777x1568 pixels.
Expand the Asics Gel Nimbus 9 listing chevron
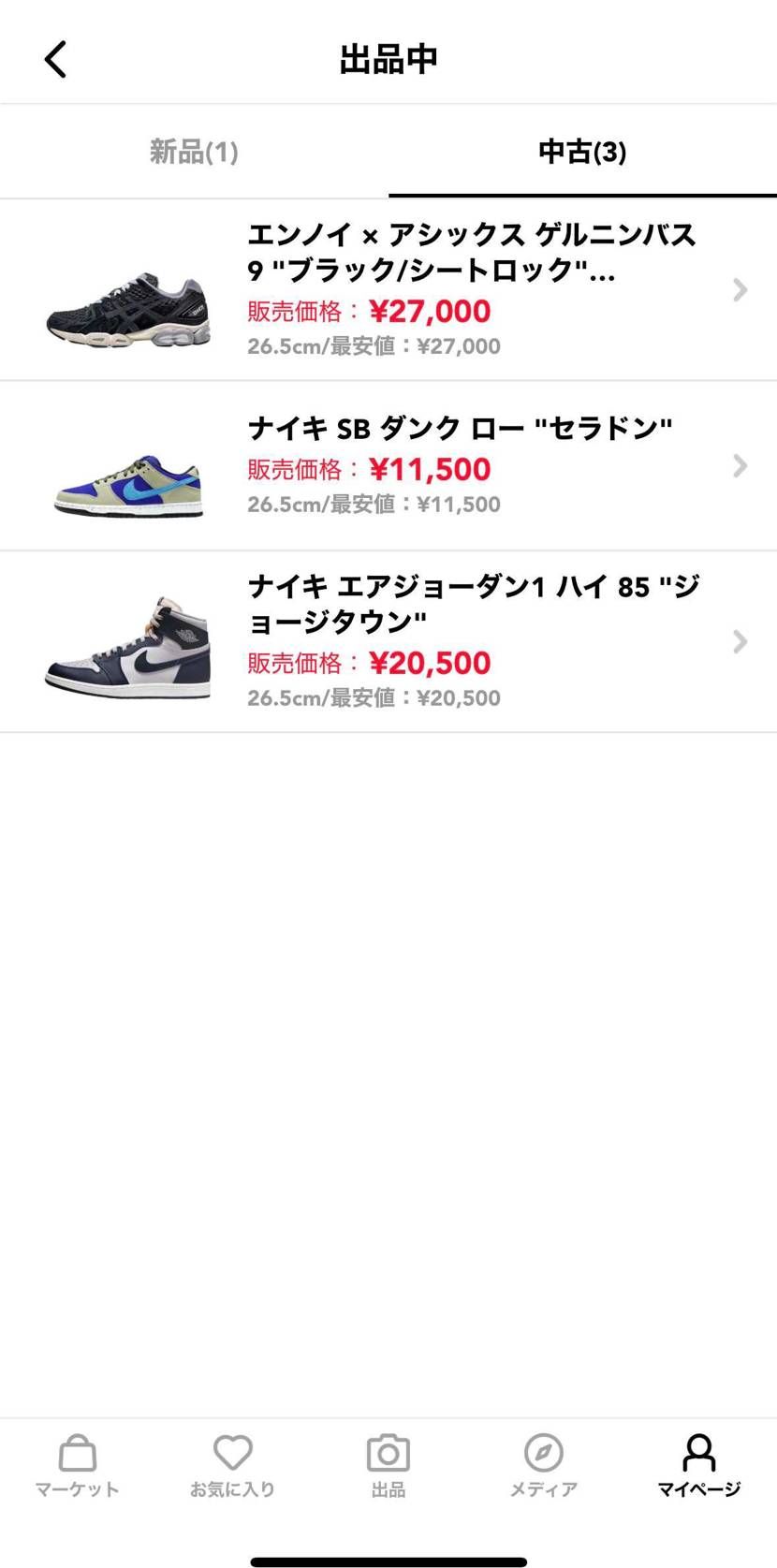pos(739,290)
